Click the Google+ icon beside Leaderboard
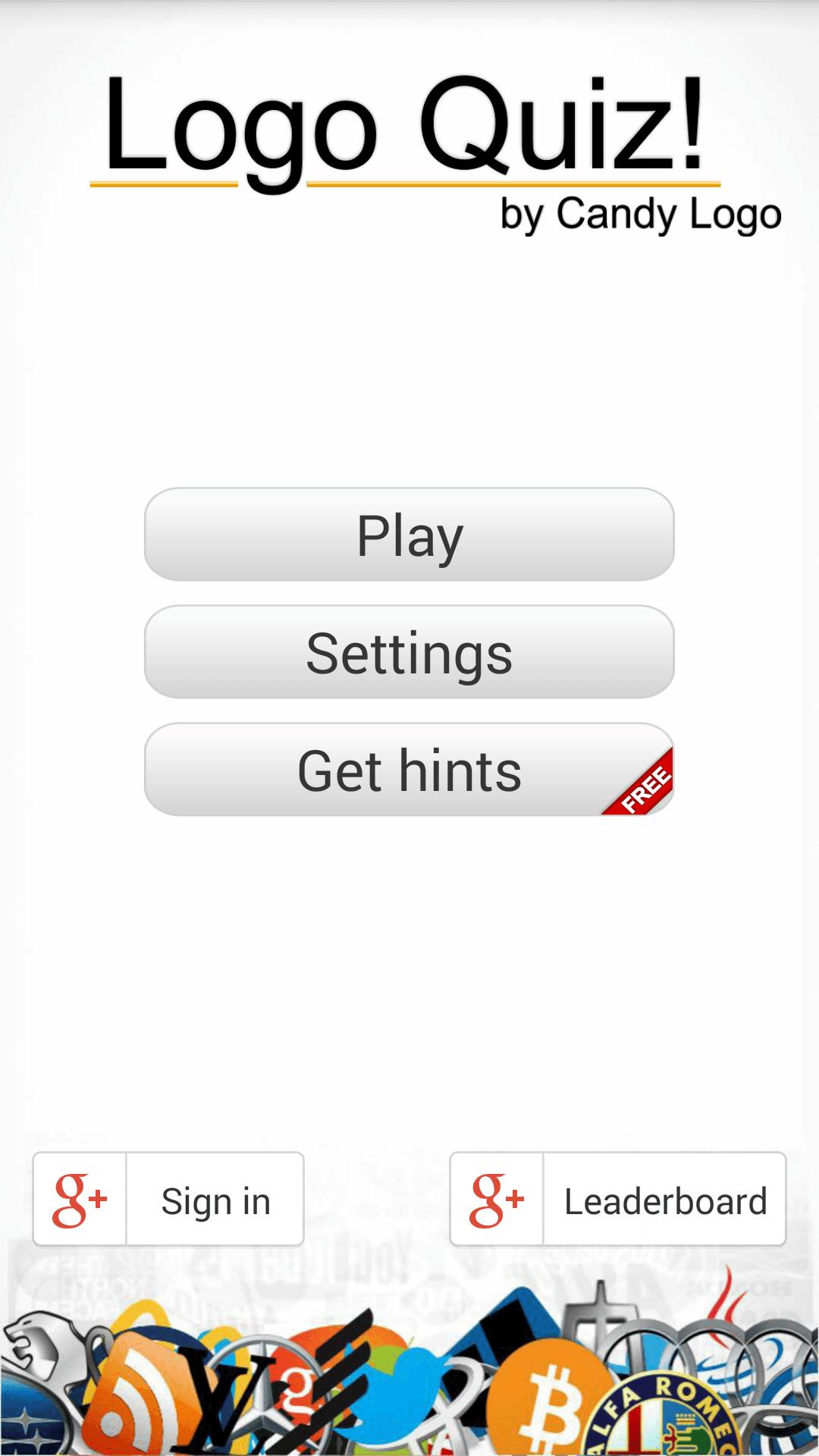The image size is (819, 1456). tap(497, 1200)
